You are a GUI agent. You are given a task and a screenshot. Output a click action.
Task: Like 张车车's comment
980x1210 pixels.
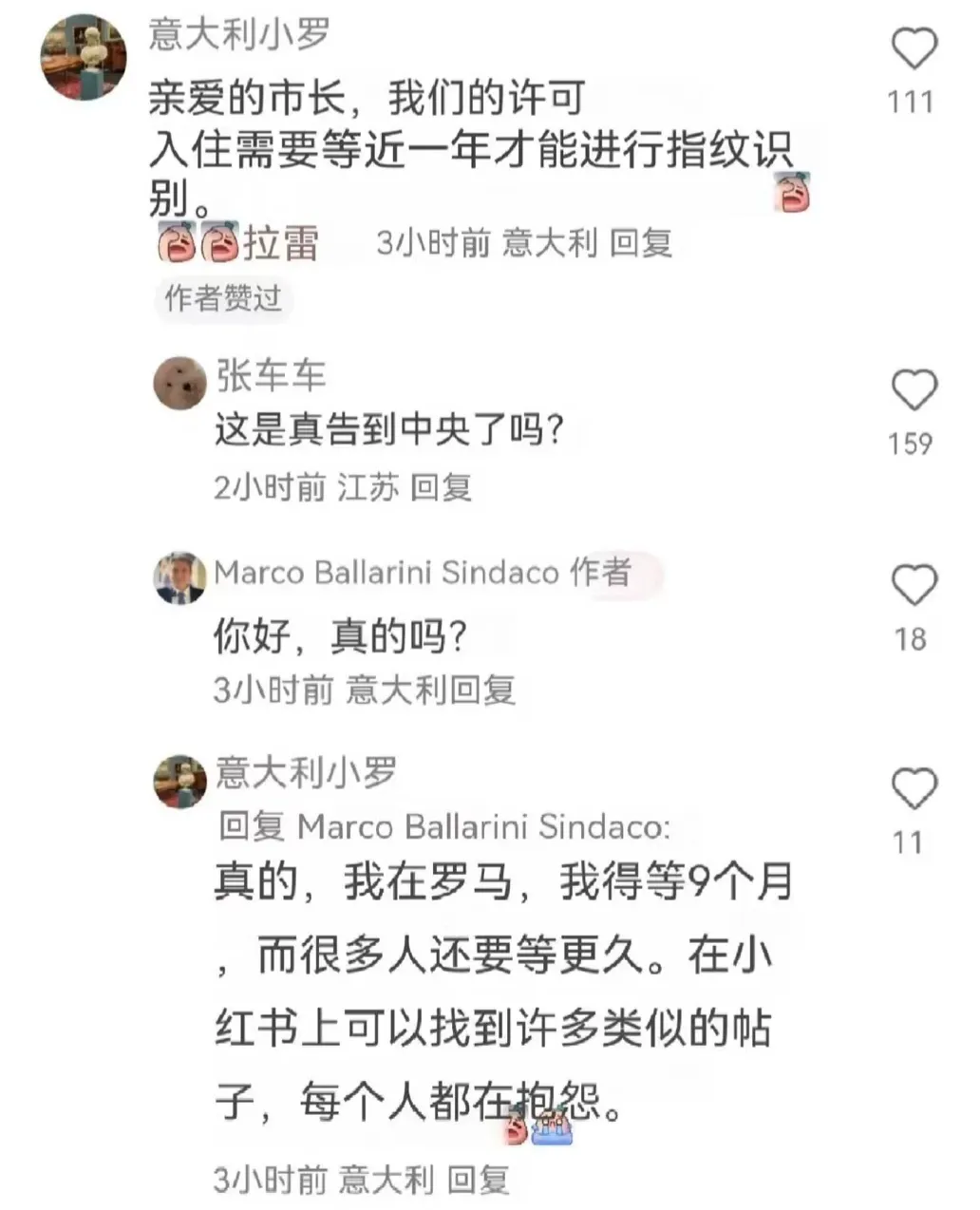click(914, 390)
